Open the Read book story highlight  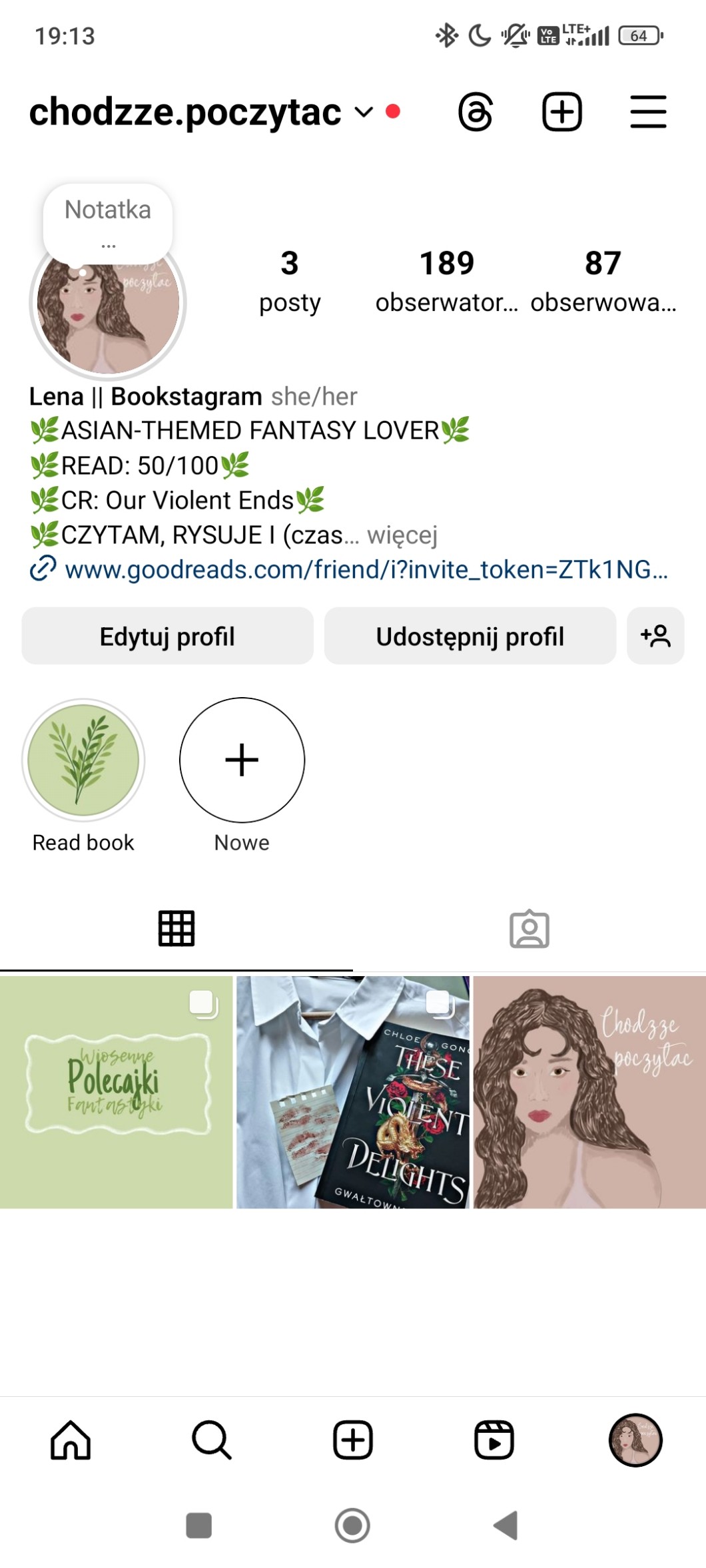83,760
